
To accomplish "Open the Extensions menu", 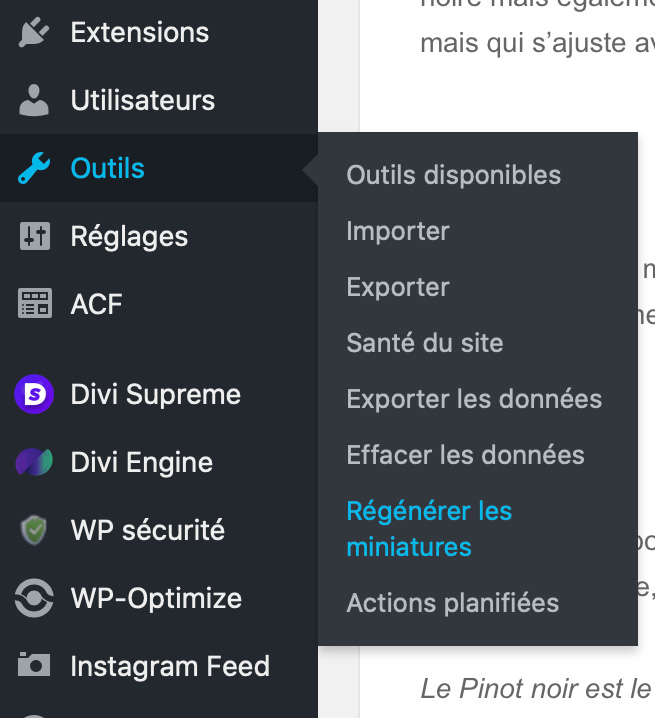I will point(139,33).
